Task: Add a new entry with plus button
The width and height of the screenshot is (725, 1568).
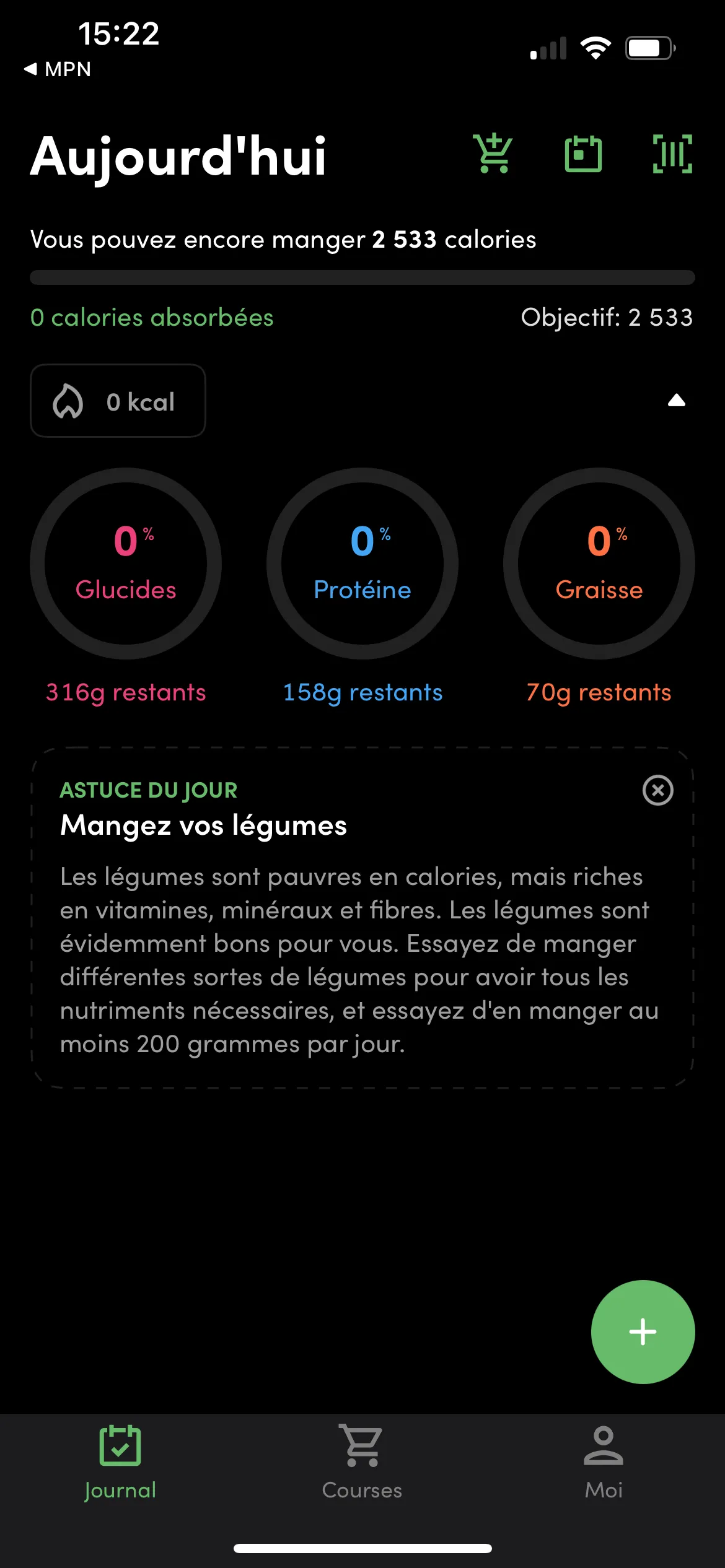Action: click(643, 1332)
